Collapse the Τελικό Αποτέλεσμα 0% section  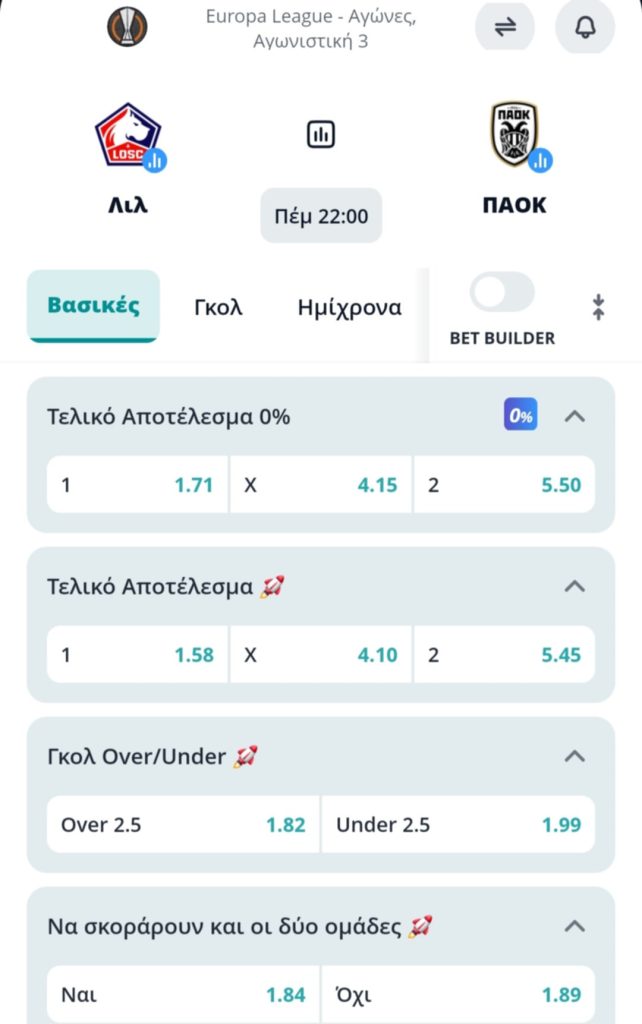coord(574,416)
